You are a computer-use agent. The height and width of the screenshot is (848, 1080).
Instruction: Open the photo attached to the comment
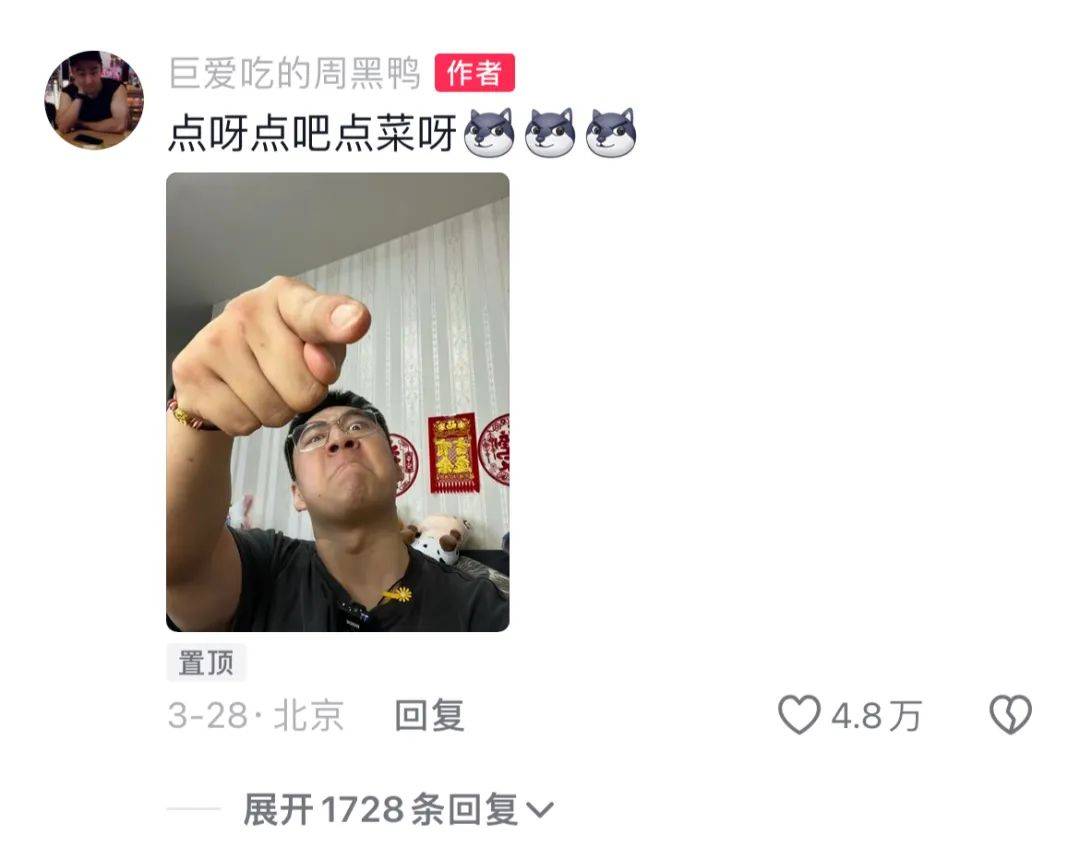coord(337,402)
